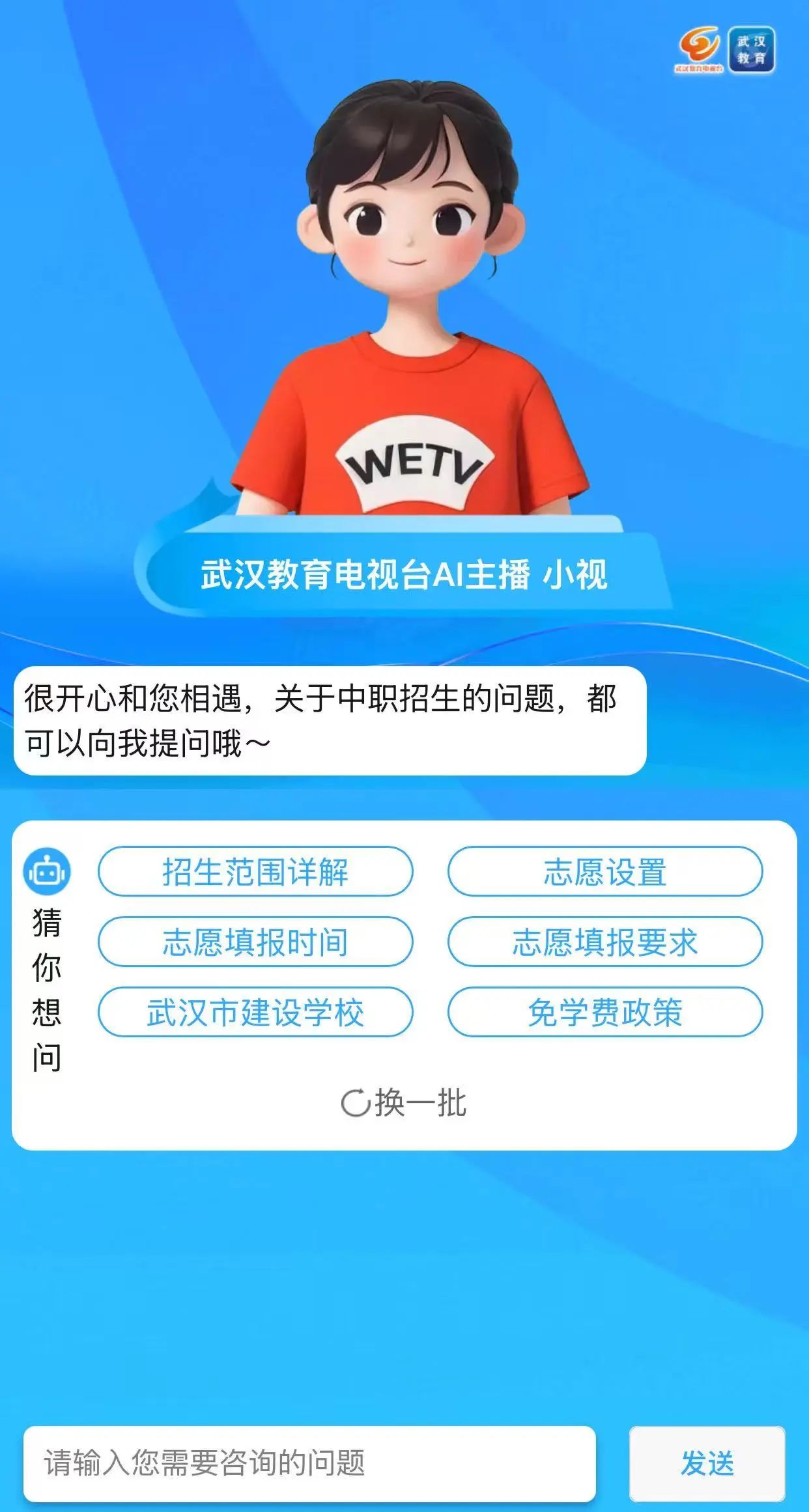This screenshot has width=809, height=1512.
Task: Select the 招生范围详解 suggestion chip
Action: pyautogui.click(x=255, y=871)
